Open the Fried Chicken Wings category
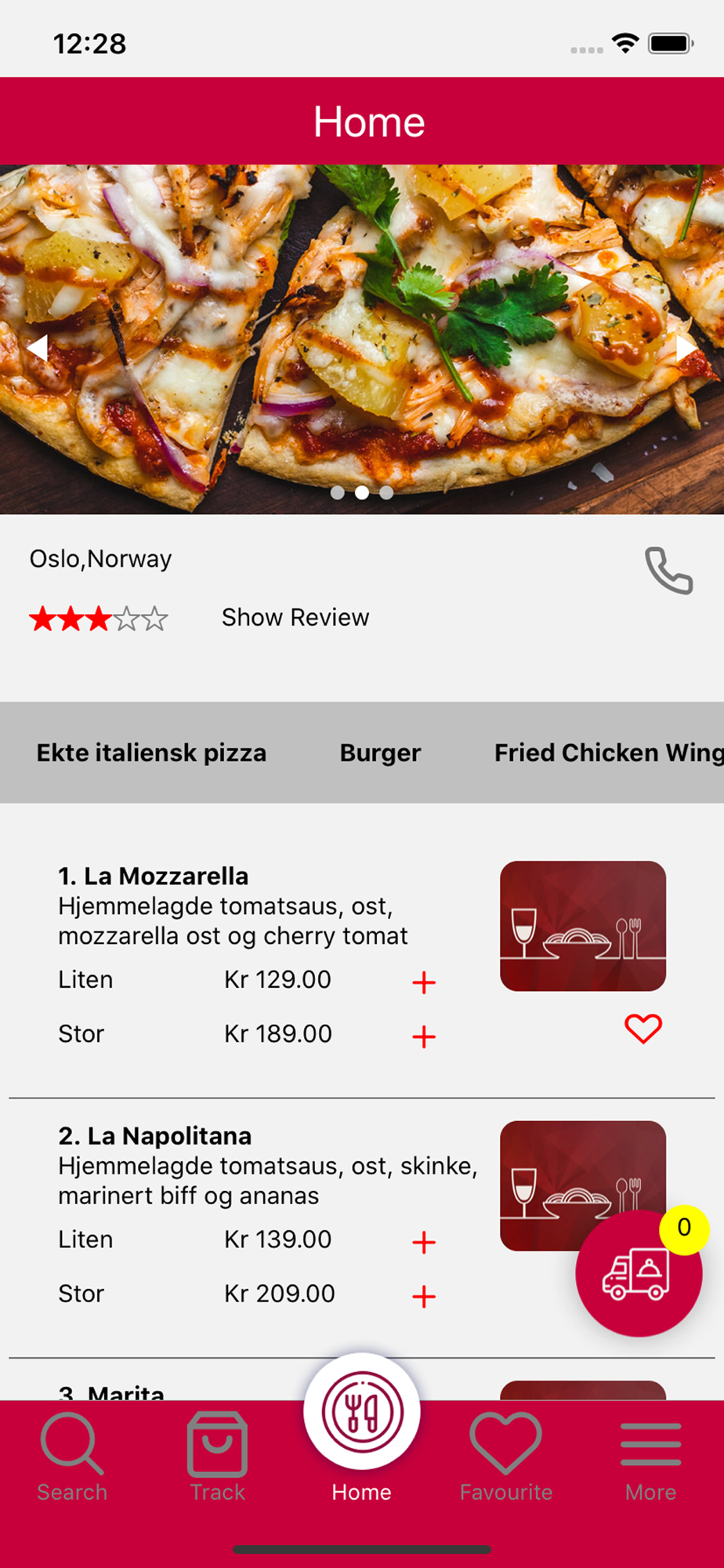The height and width of the screenshot is (1568, 724). 608,753
